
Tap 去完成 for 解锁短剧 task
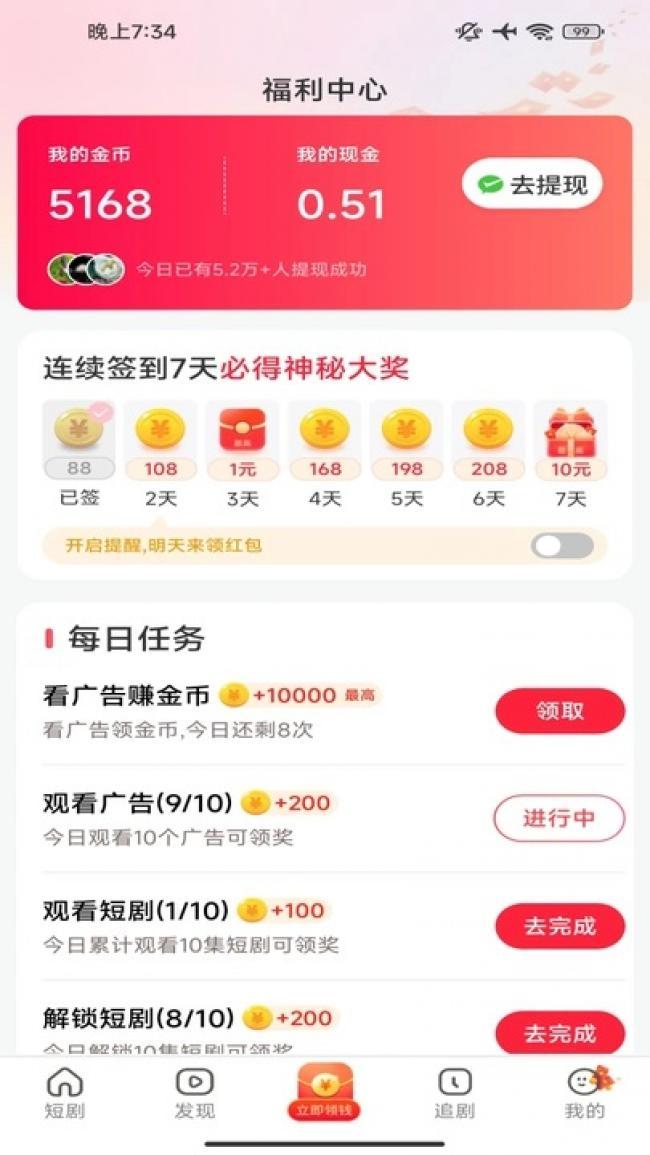559,1032
